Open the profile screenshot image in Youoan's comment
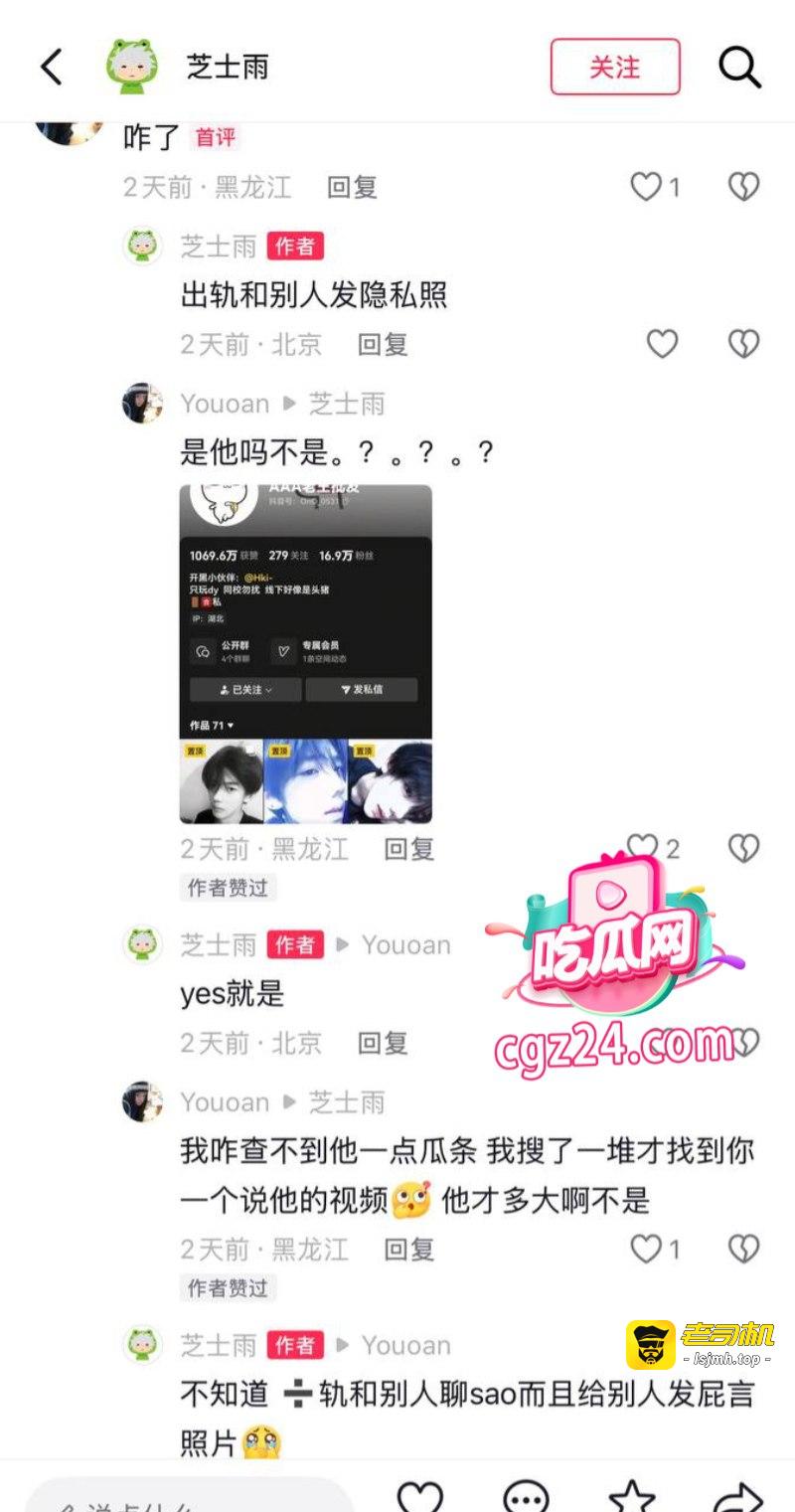 coord(306,653)
